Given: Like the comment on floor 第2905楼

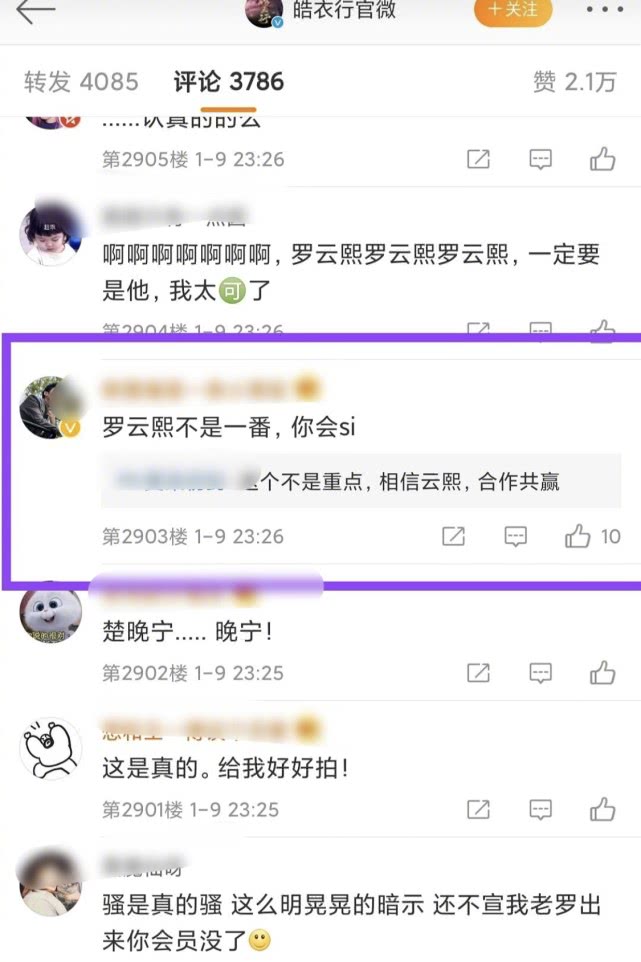Looking at the screenshot, I should tap(602, 159).
